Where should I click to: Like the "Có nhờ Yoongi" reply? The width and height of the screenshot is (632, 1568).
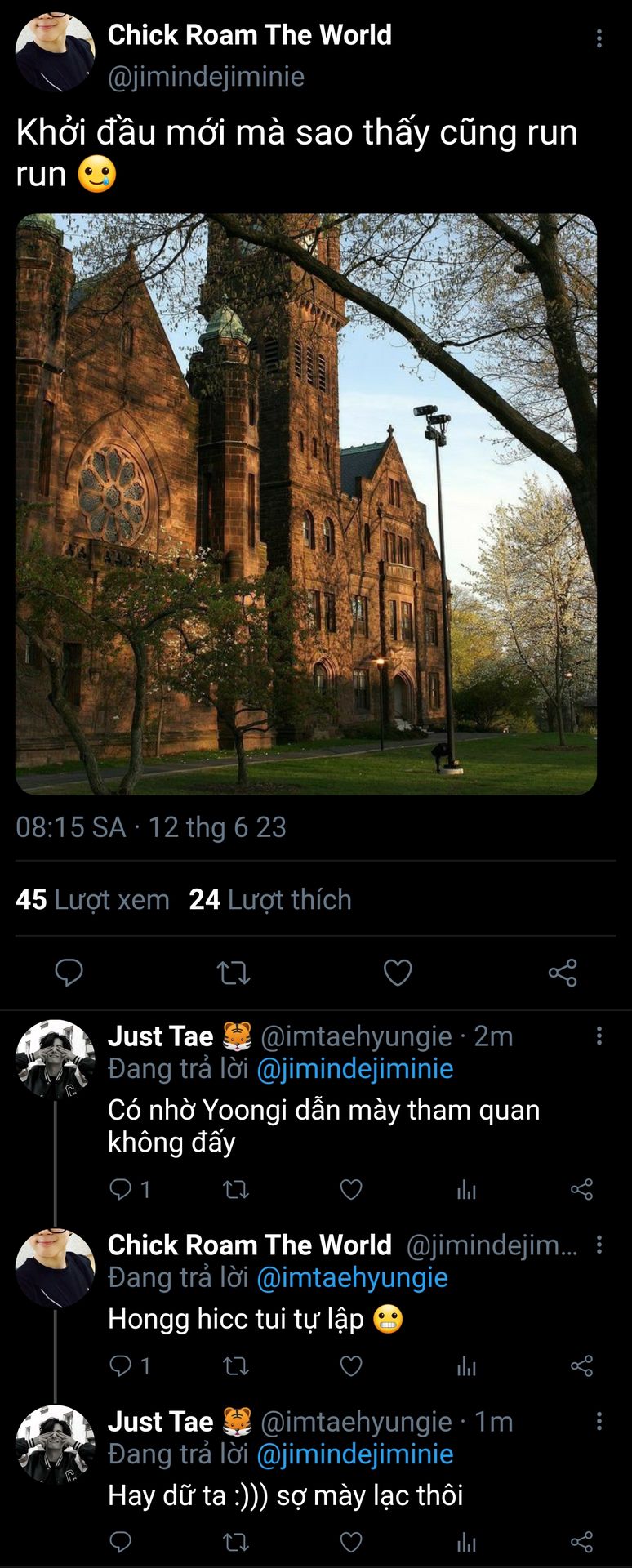351,1189
